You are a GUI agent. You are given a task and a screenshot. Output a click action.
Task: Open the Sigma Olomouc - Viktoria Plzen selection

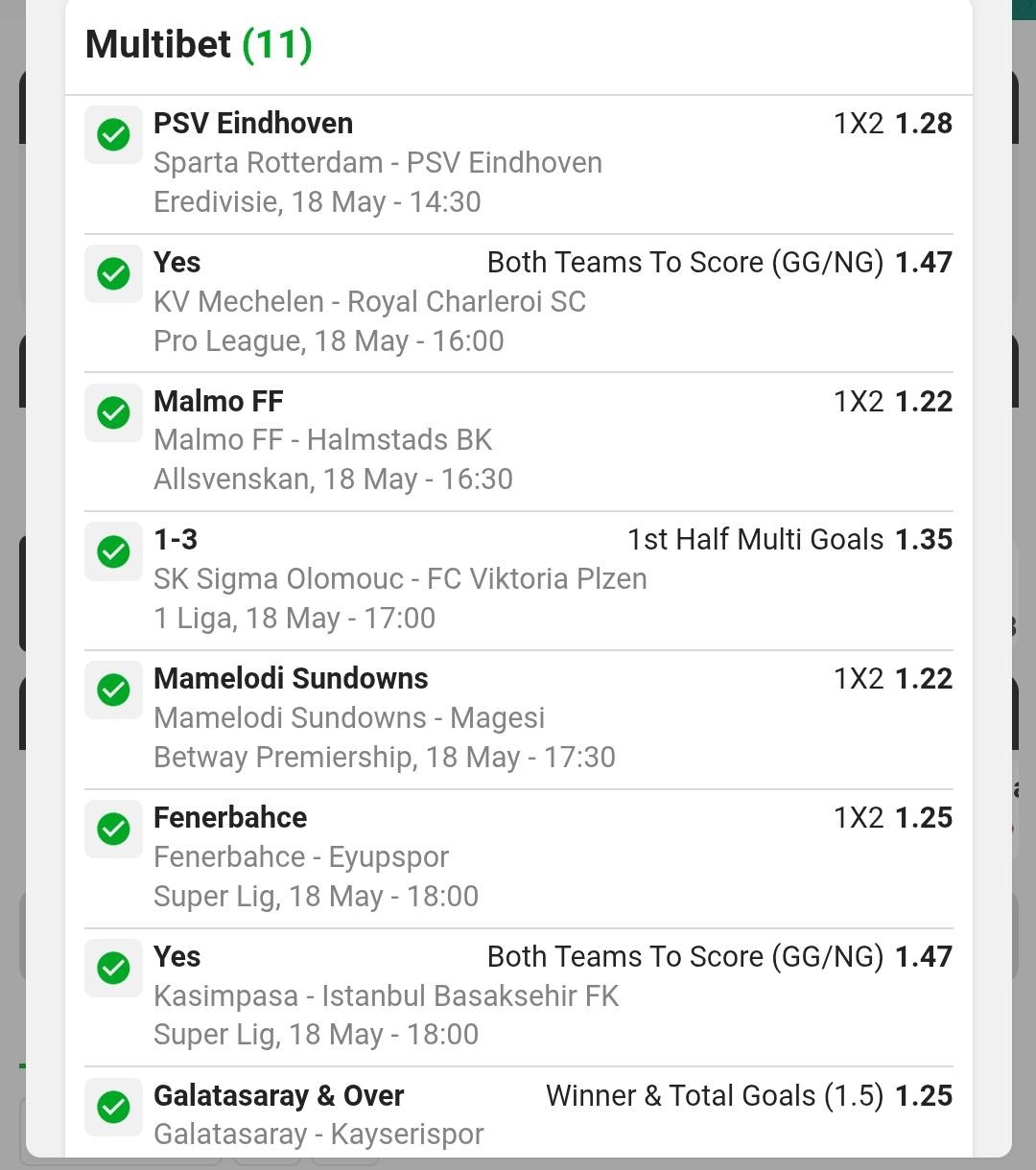pyautogui.click(x=518, y=579)
